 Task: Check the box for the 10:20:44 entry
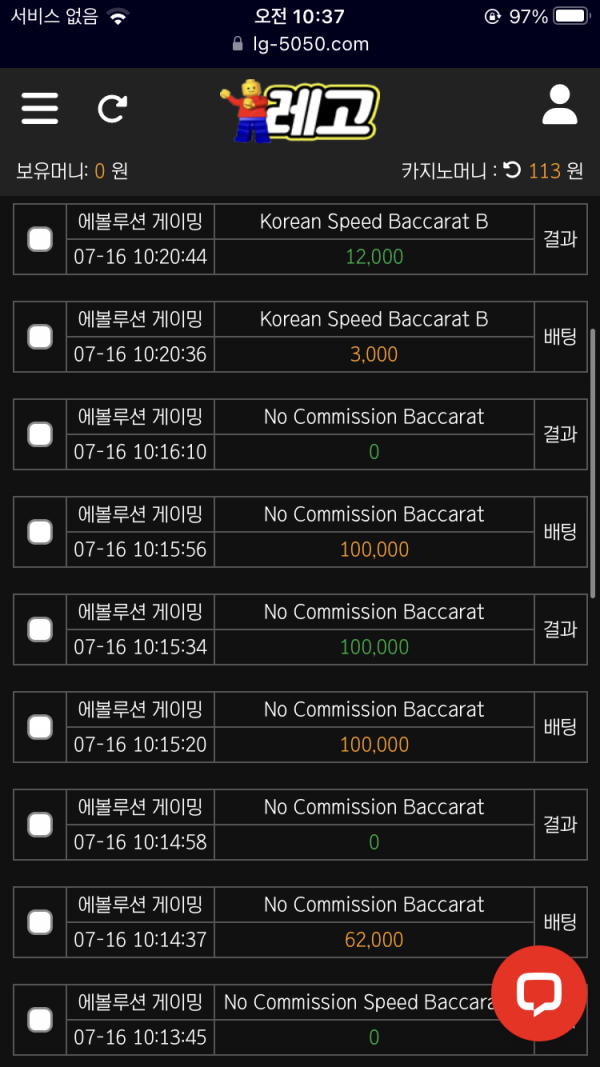tap(40, 239)
